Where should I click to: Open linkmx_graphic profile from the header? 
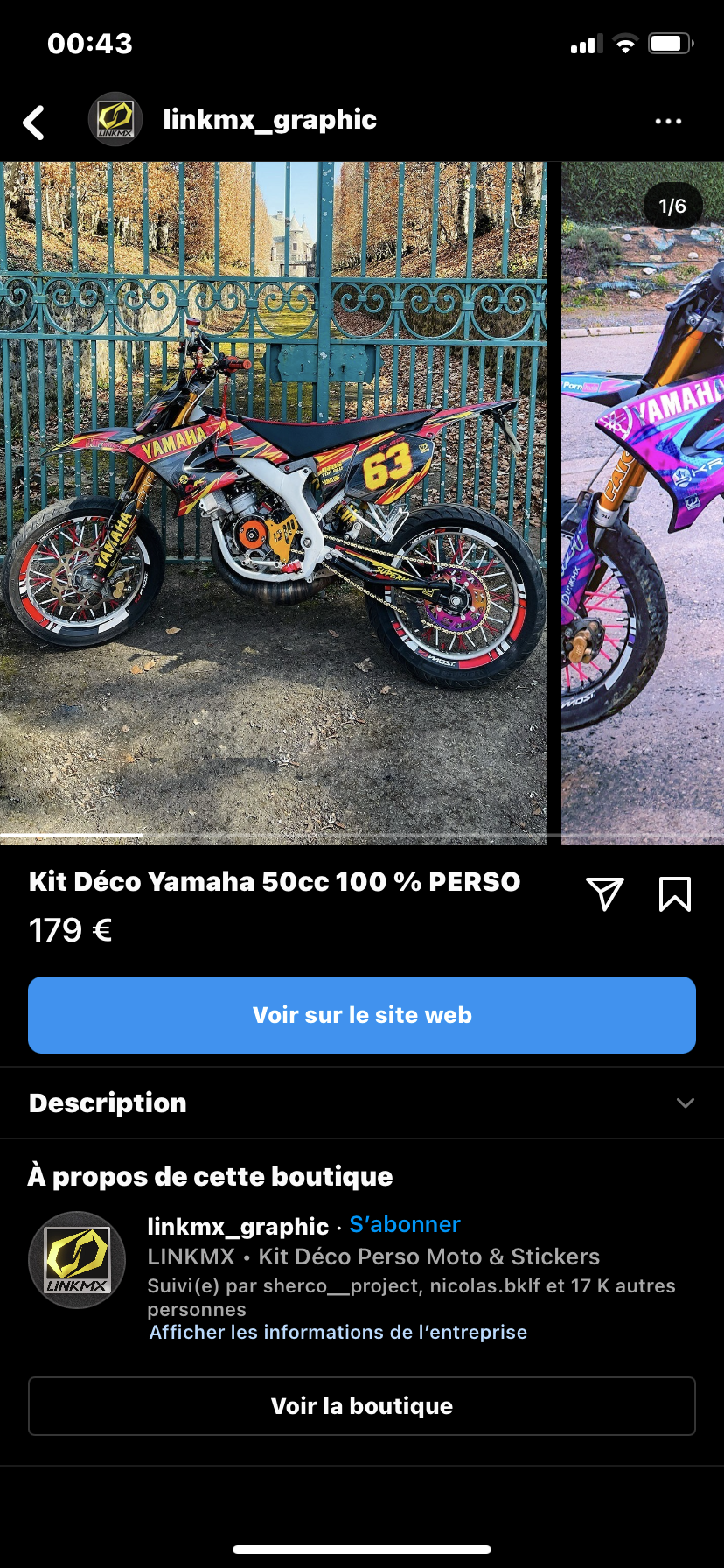click(x=269, y=120)
